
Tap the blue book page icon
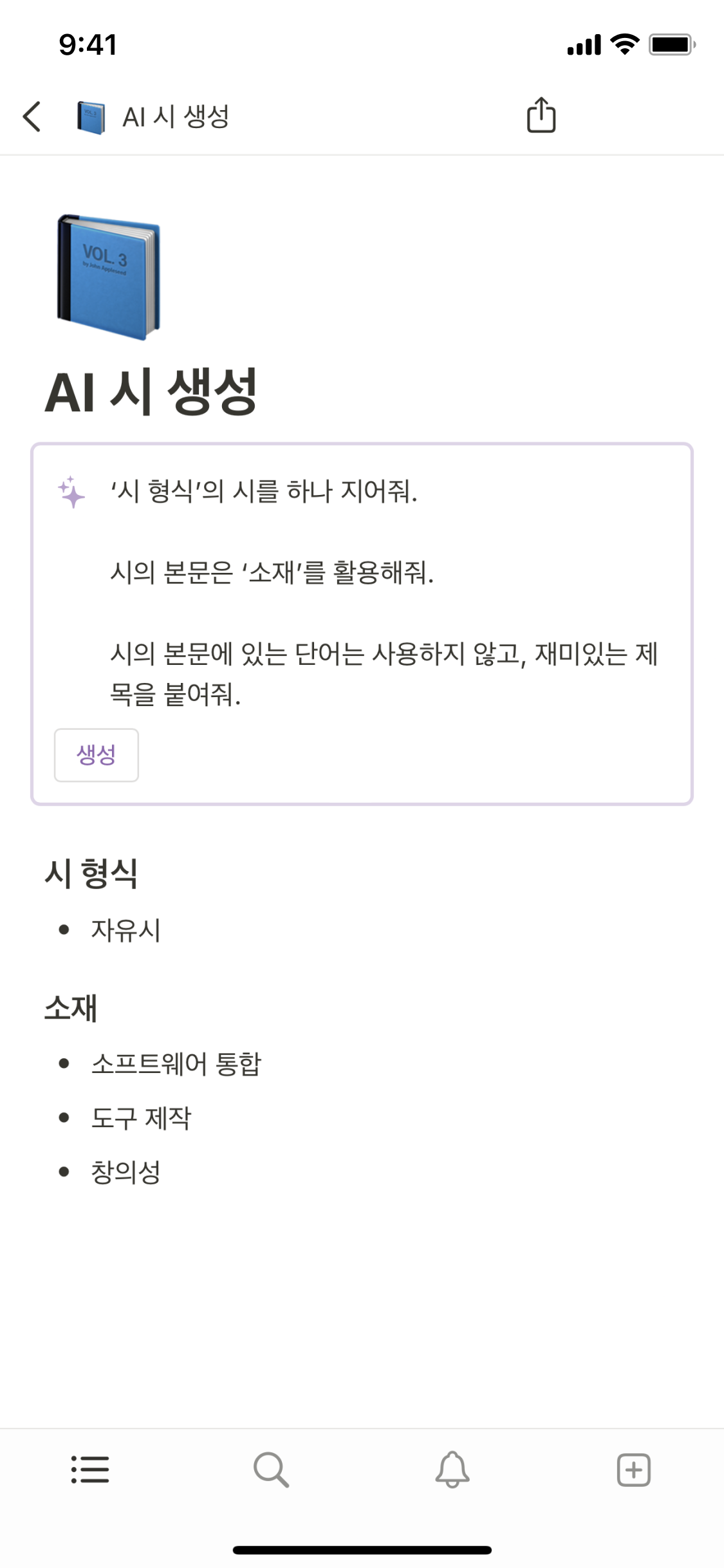(x=109, y=277)
